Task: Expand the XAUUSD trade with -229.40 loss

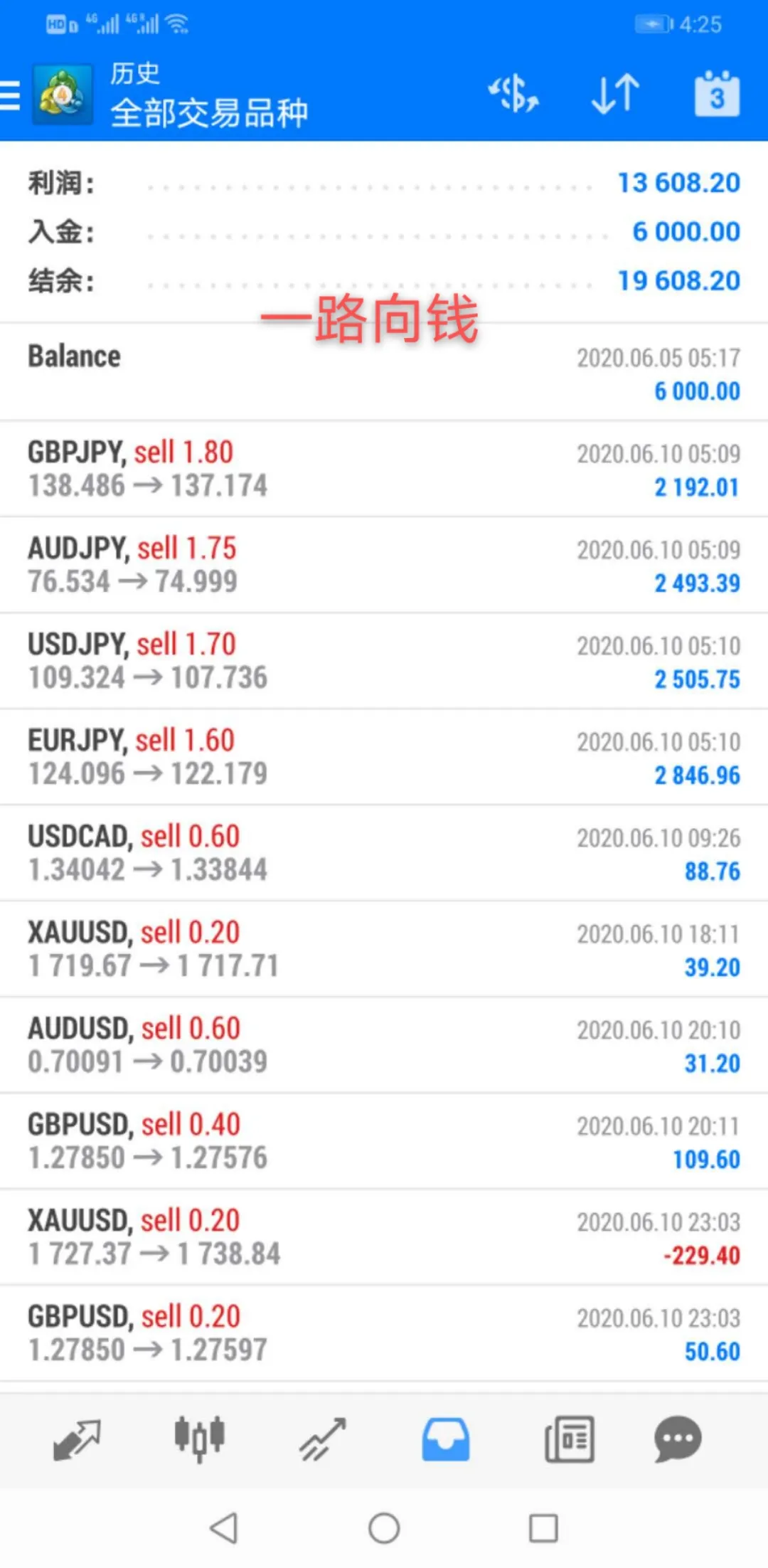Action: [x=384, y=1237]
